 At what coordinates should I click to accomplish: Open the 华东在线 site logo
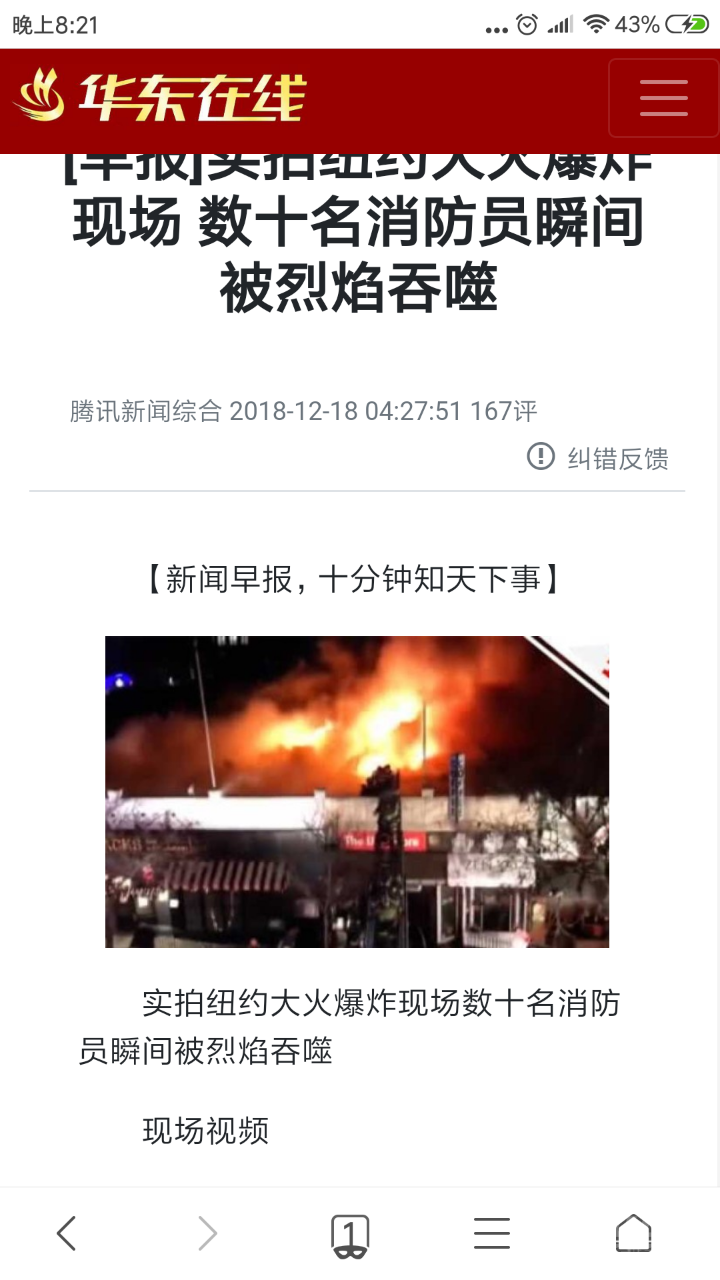[x=159, y=98]
